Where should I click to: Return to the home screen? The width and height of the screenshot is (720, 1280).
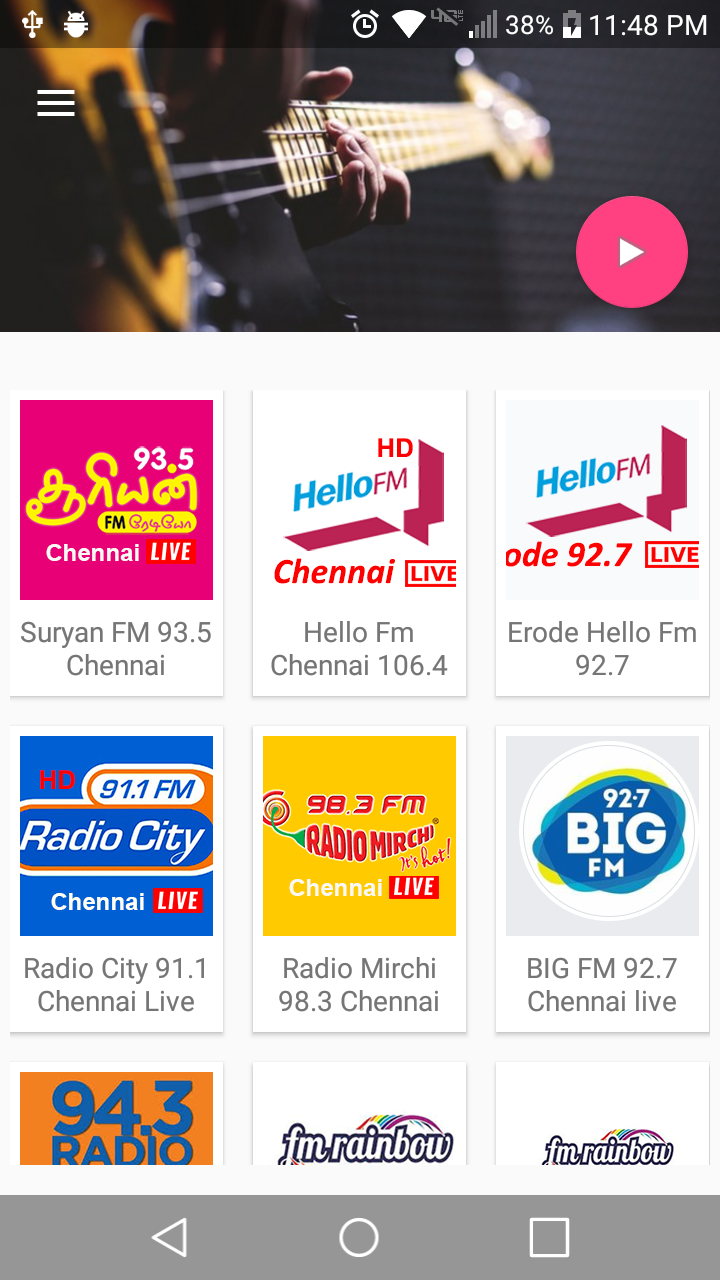coord(359,1237)
